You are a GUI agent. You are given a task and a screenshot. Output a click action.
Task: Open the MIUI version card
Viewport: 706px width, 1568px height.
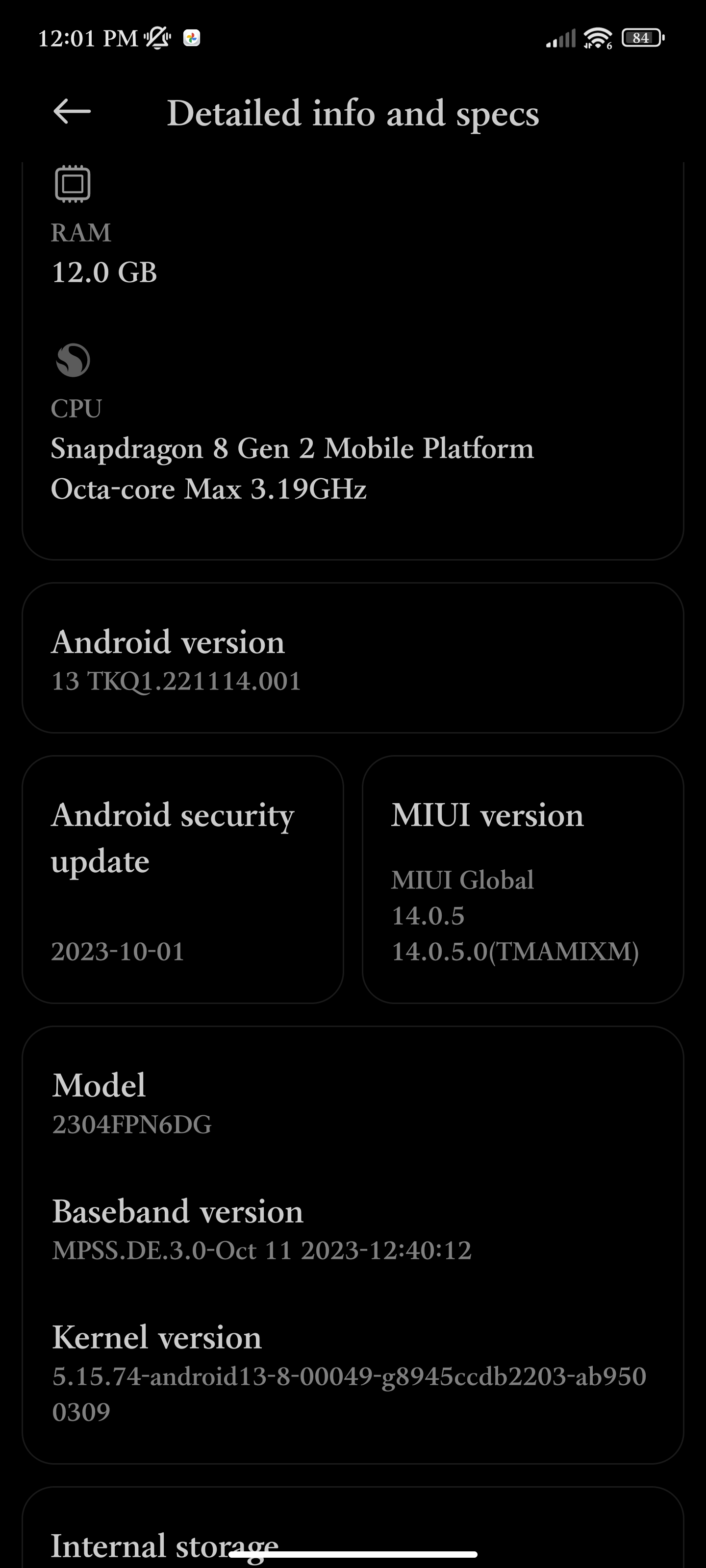click(523, 879)
